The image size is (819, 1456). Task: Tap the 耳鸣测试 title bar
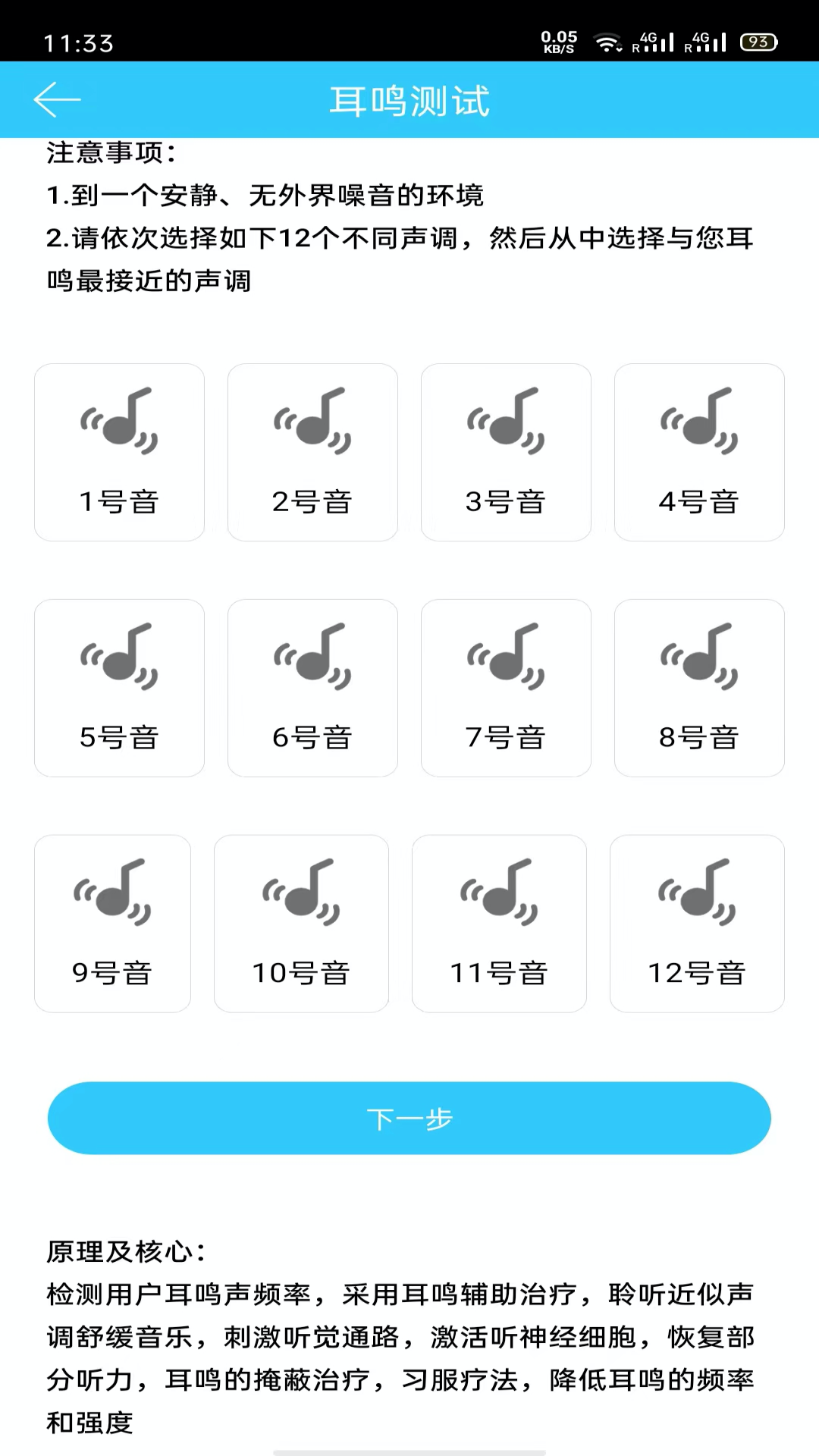409,99
